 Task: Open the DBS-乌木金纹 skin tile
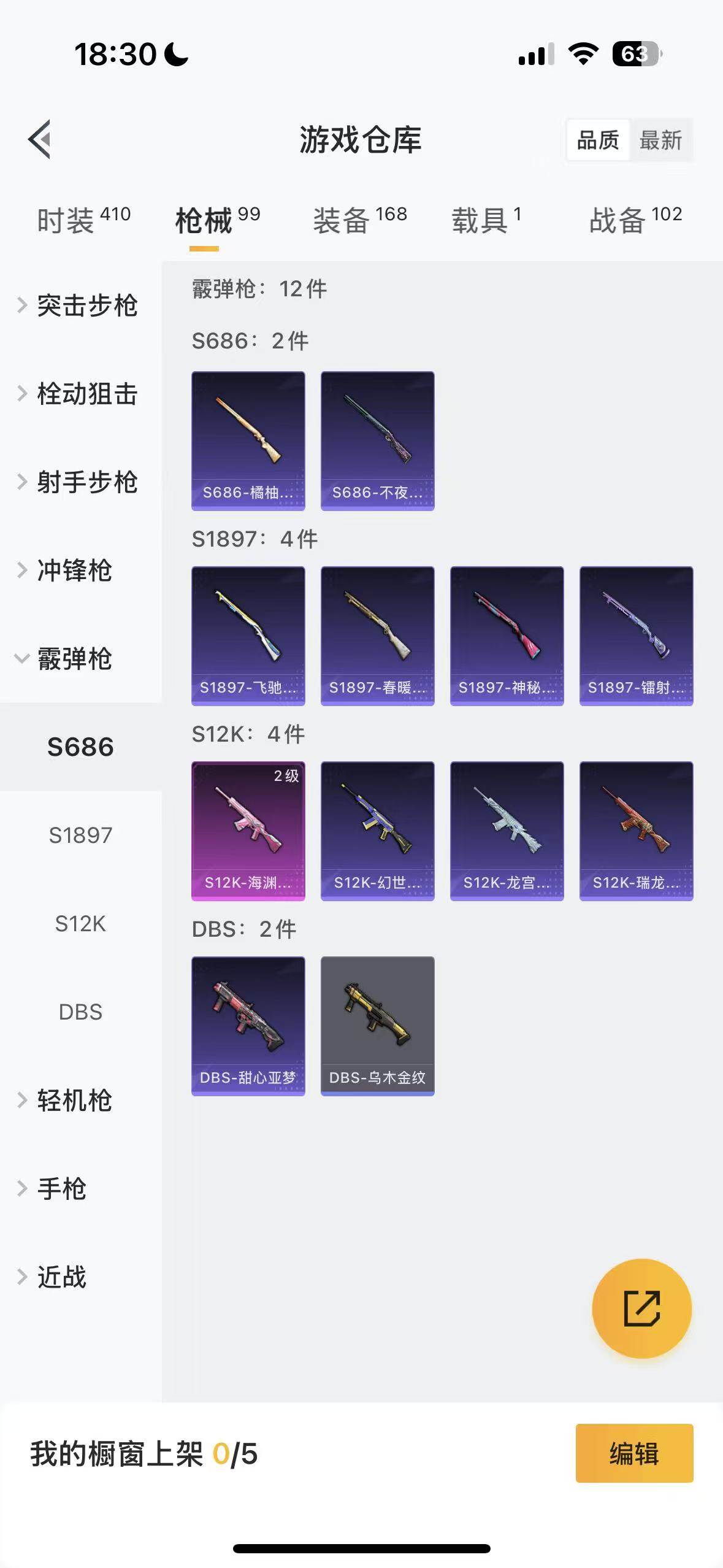pyautogui.click(x=377, y=1026)
